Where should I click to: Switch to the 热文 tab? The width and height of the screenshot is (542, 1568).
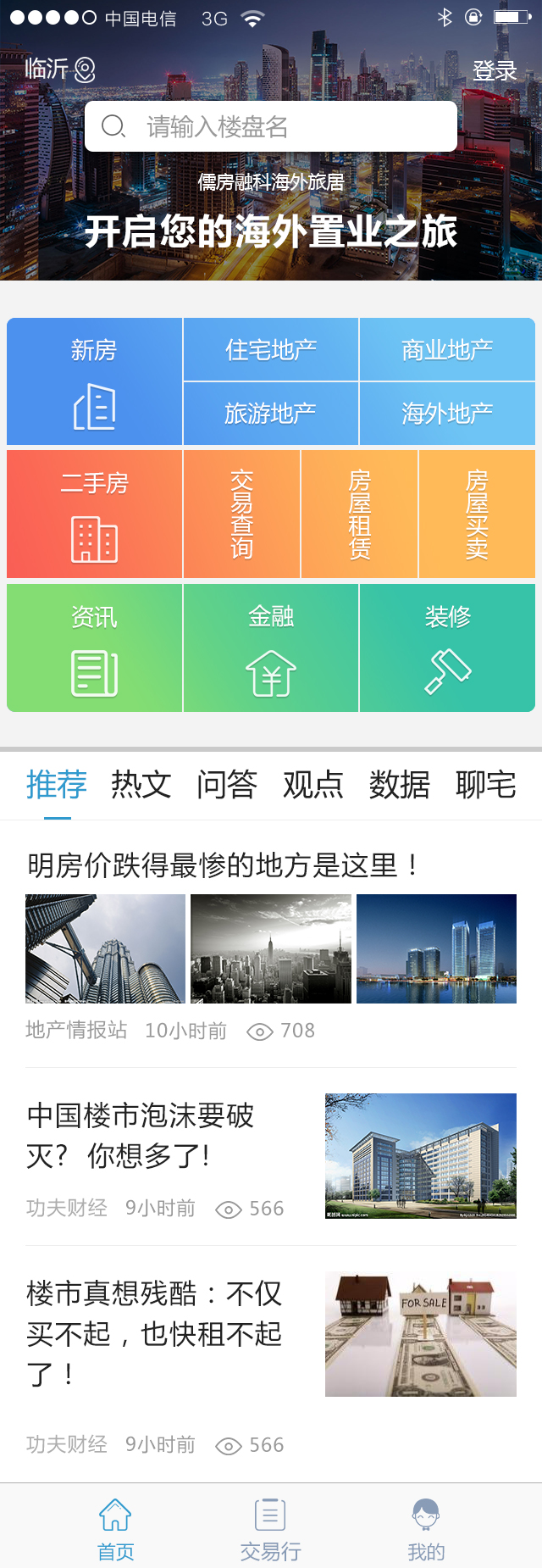click(141, 785)
